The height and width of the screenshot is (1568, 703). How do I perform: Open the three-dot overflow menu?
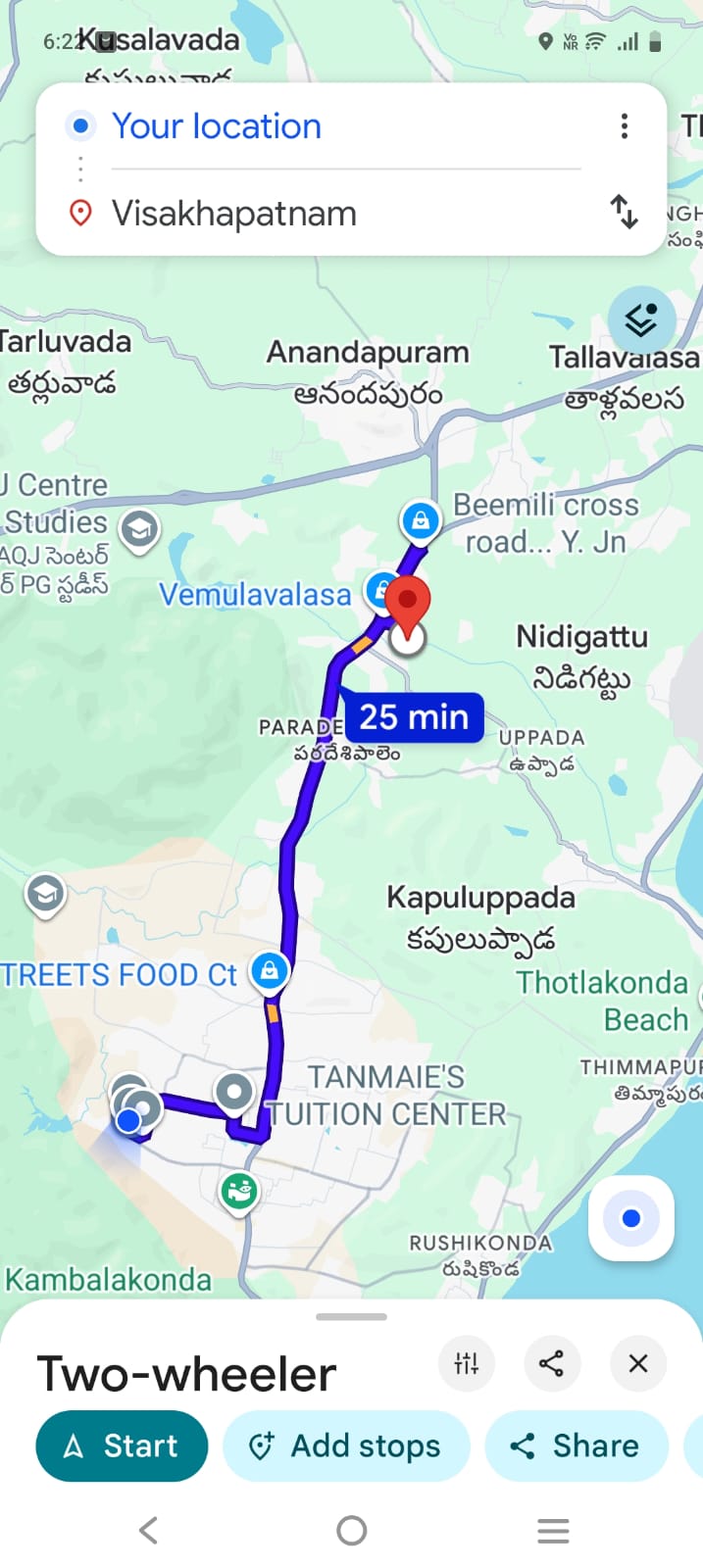625,126
